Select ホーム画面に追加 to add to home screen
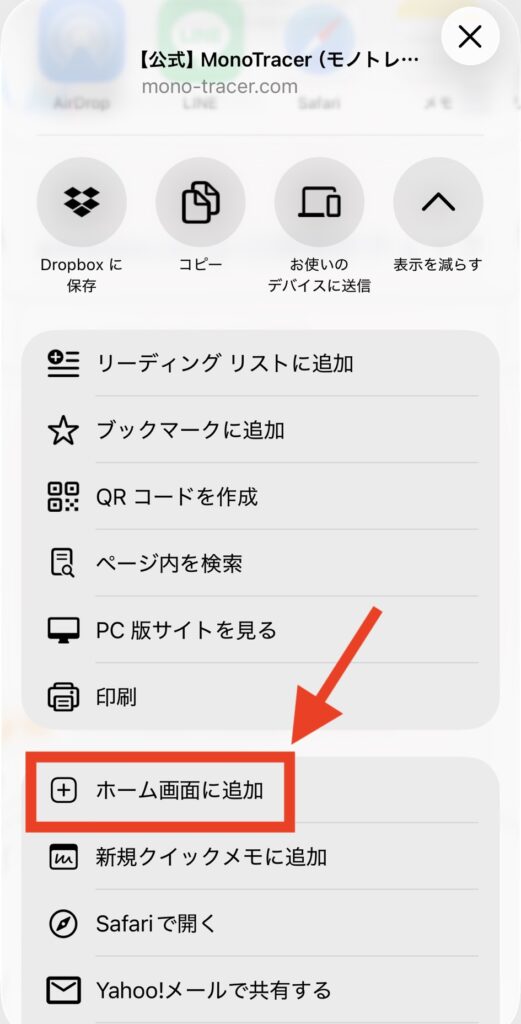Screen dimensions: 521x1024 pos(260,790)
